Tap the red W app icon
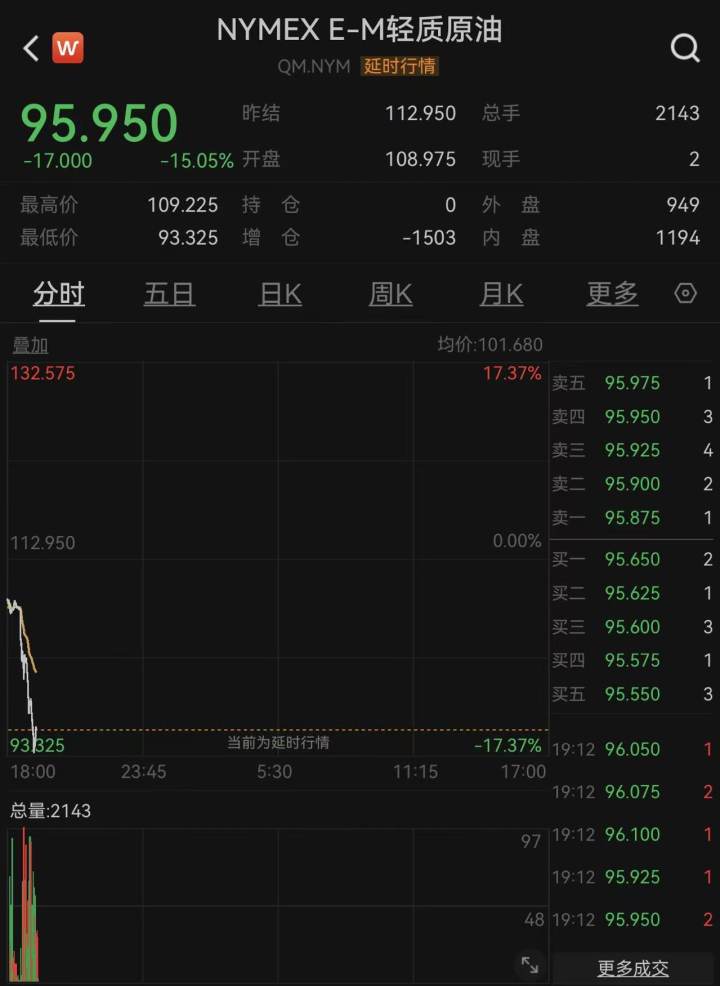 [x=68, y=47]
